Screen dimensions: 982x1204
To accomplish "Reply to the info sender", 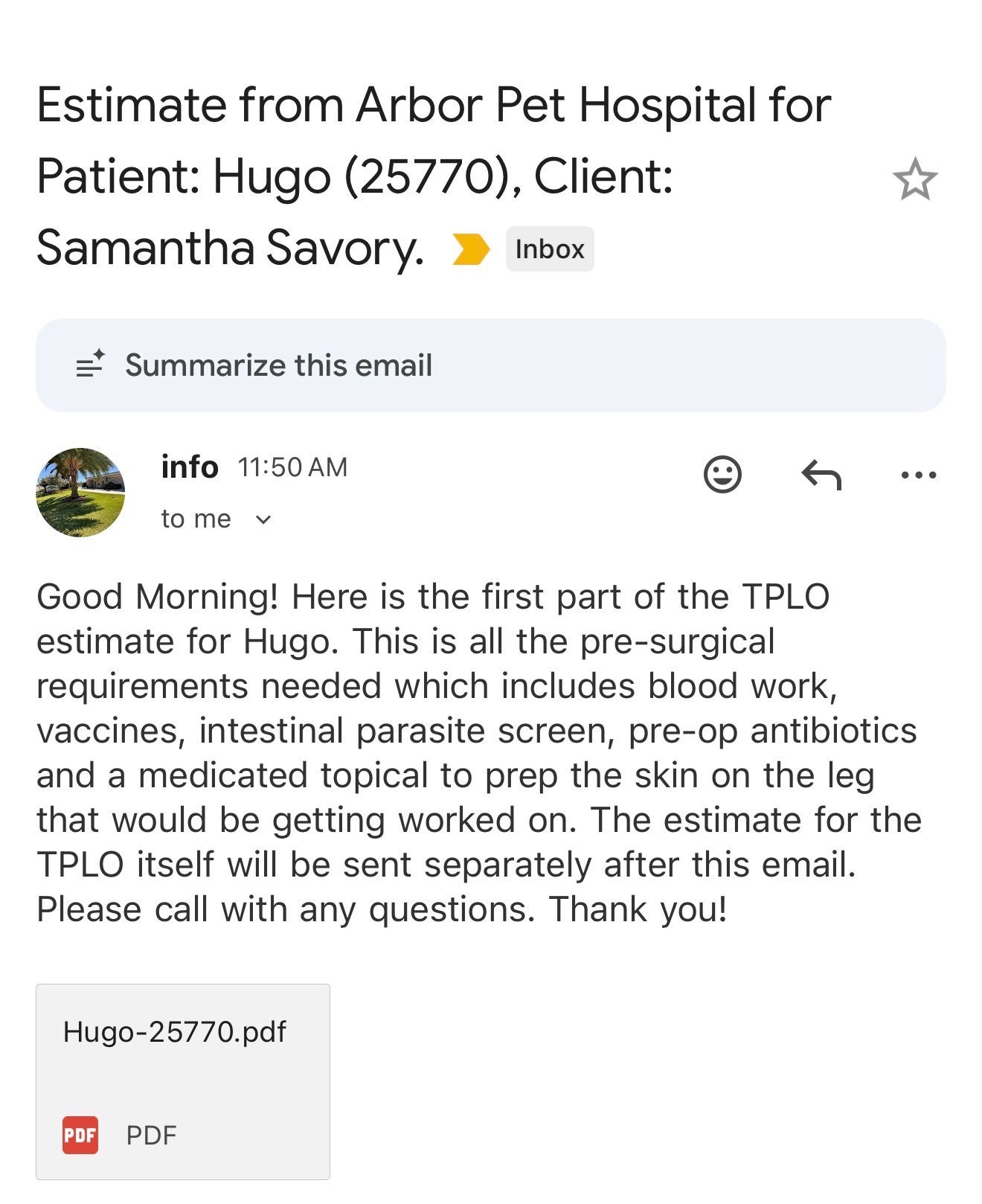I will [821, 474].
